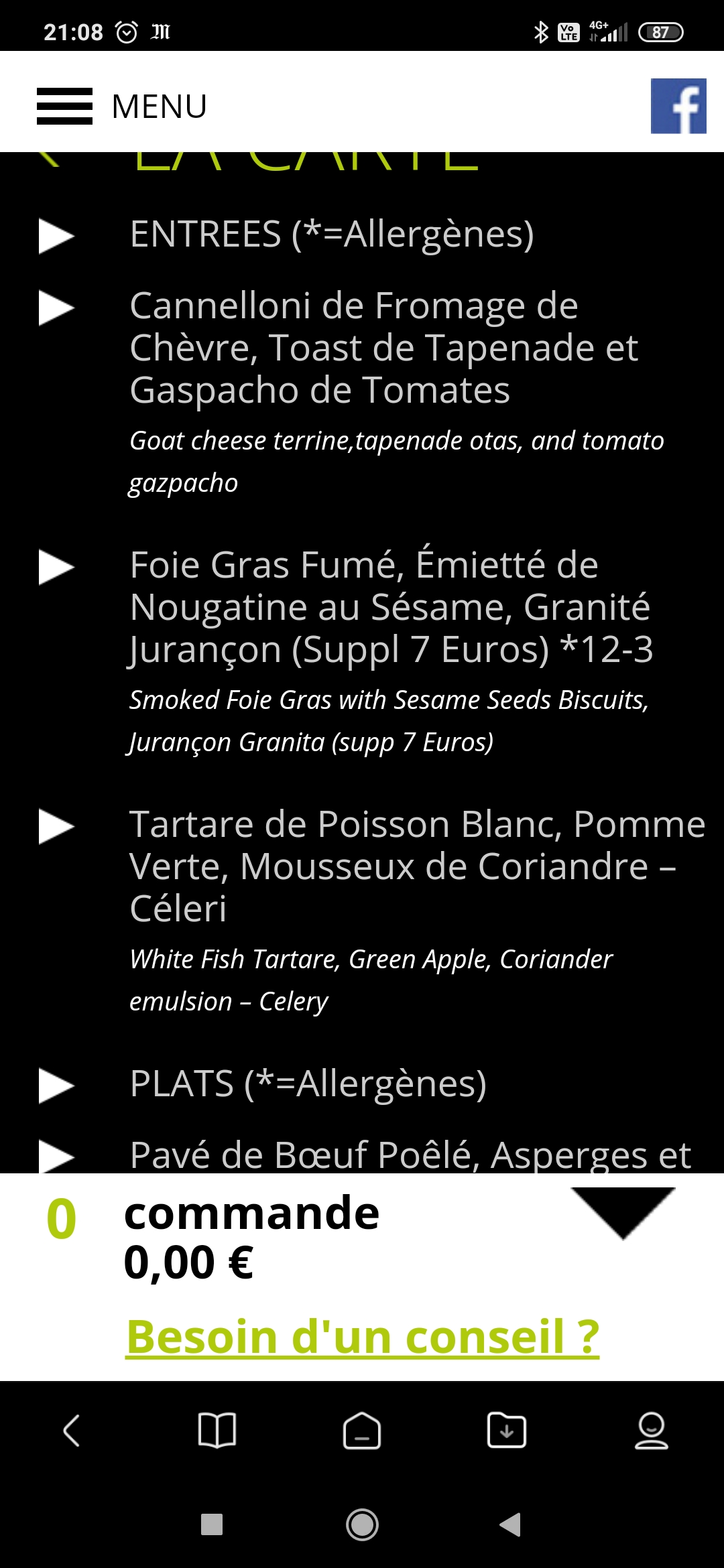Viewport: 724px width, 1568px height.
Task: Open the Facebook page icon
Action: (x=678, y=106)
